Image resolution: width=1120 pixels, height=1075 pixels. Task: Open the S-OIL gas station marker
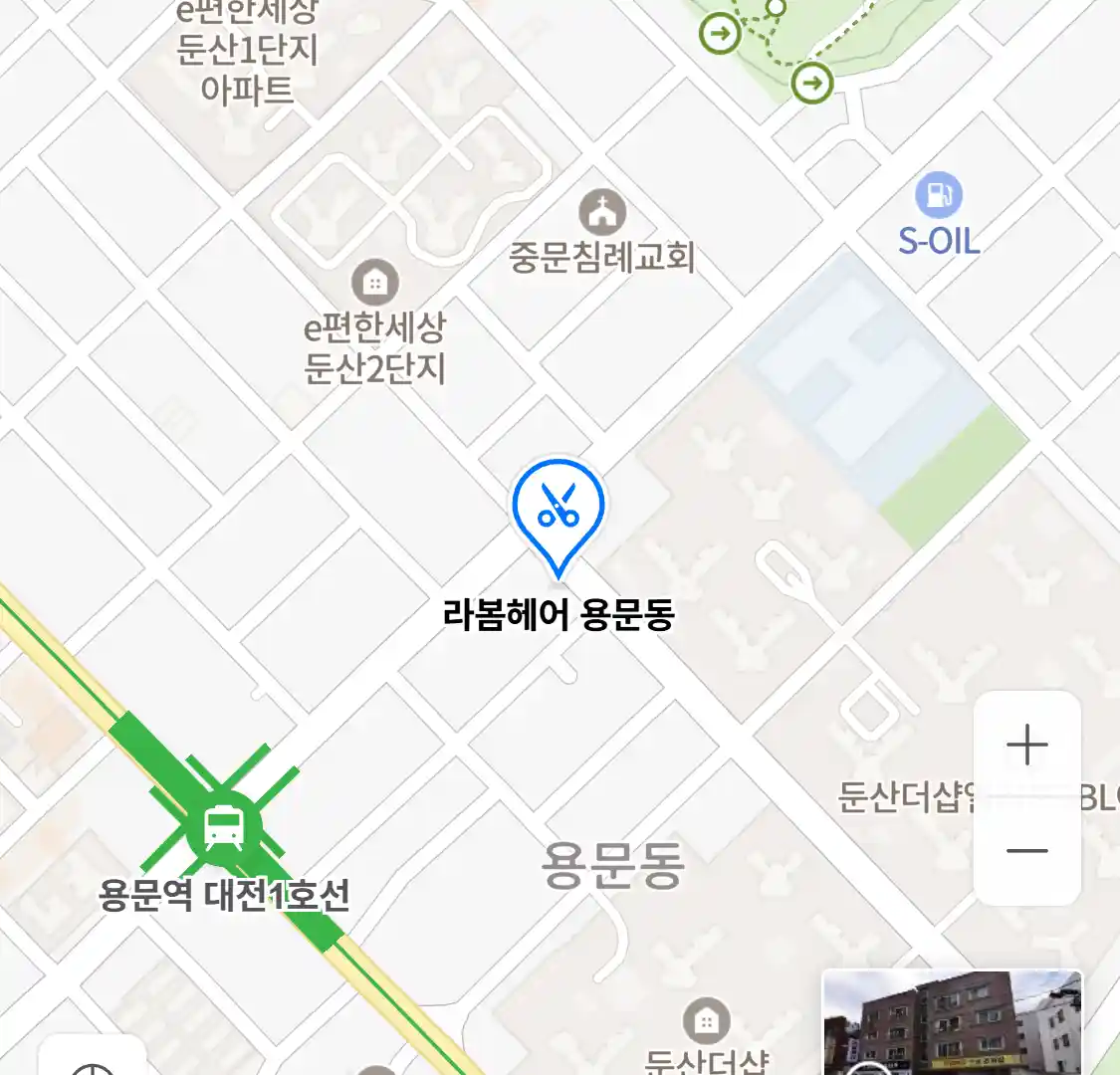tap(938, 195)
